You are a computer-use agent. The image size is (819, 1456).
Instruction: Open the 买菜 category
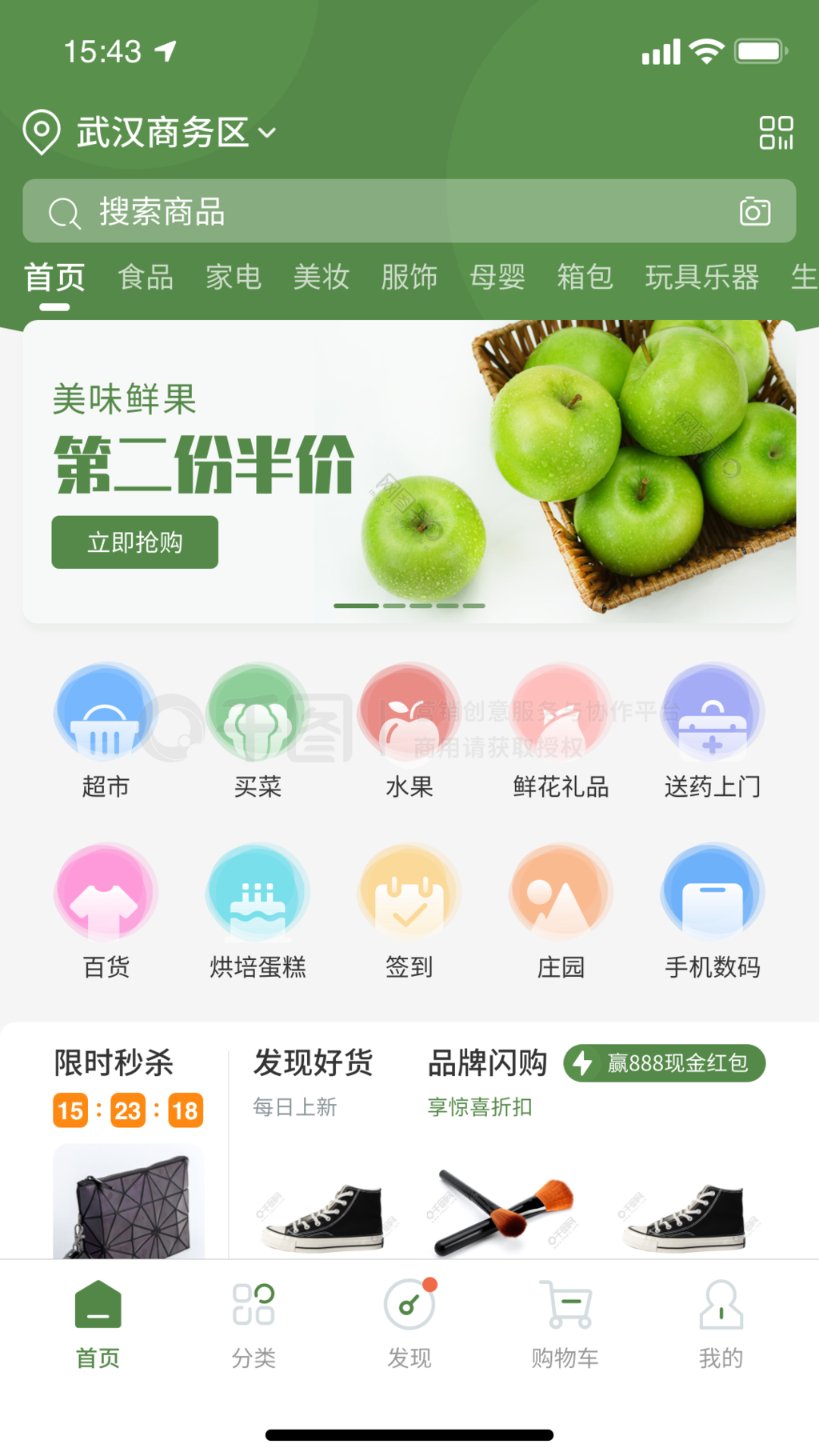click(x=258, y=730)
